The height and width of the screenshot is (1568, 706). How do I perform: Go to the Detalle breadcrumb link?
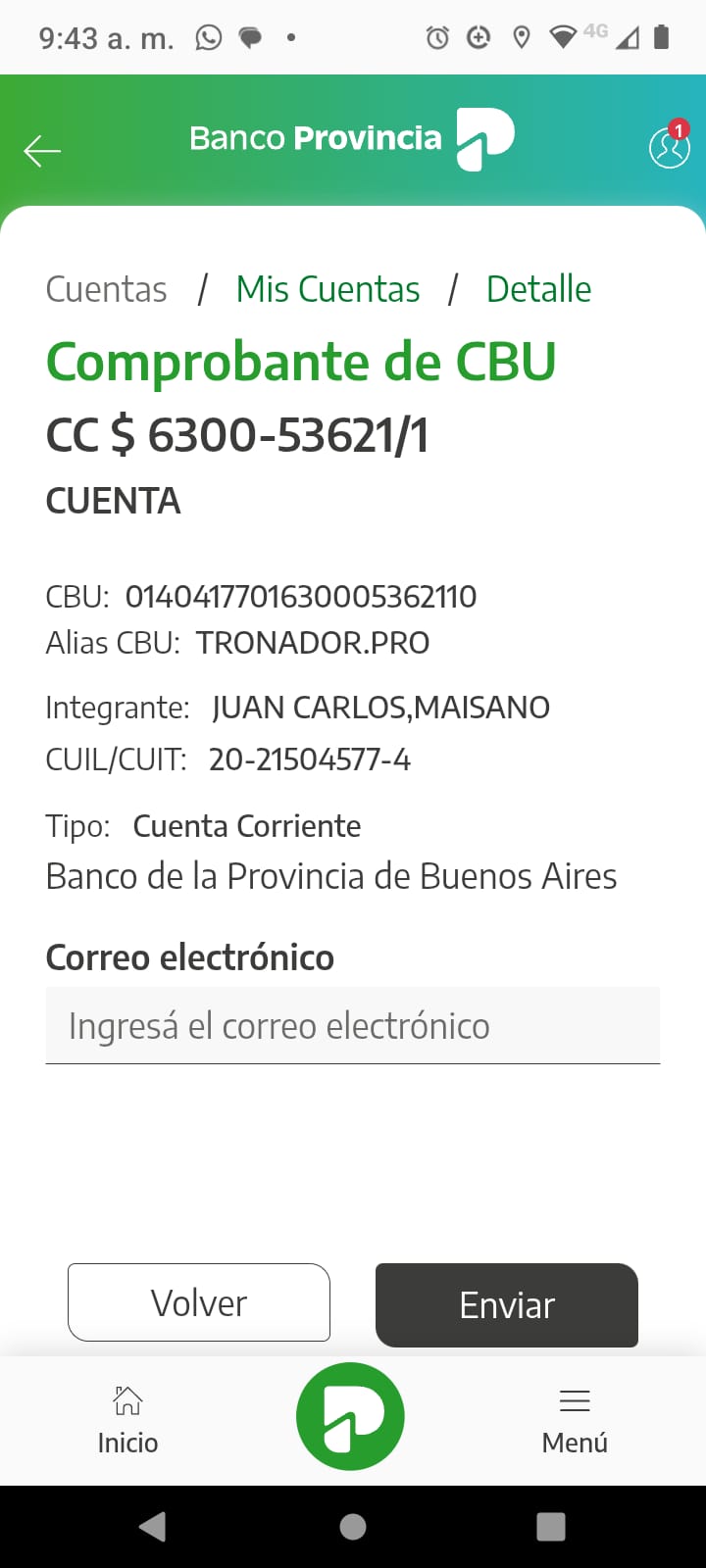(538, 289)
